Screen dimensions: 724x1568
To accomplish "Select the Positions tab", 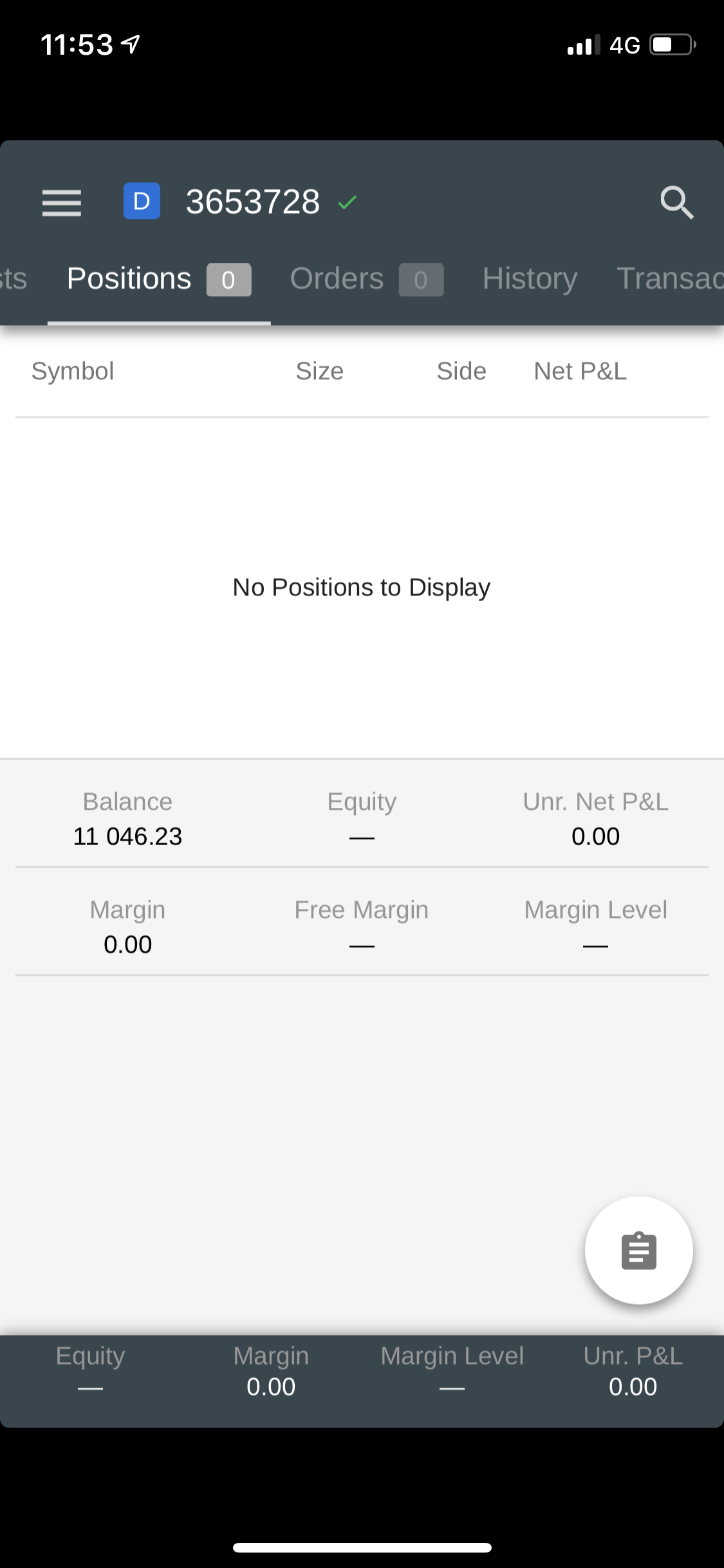I will point(159,279).
